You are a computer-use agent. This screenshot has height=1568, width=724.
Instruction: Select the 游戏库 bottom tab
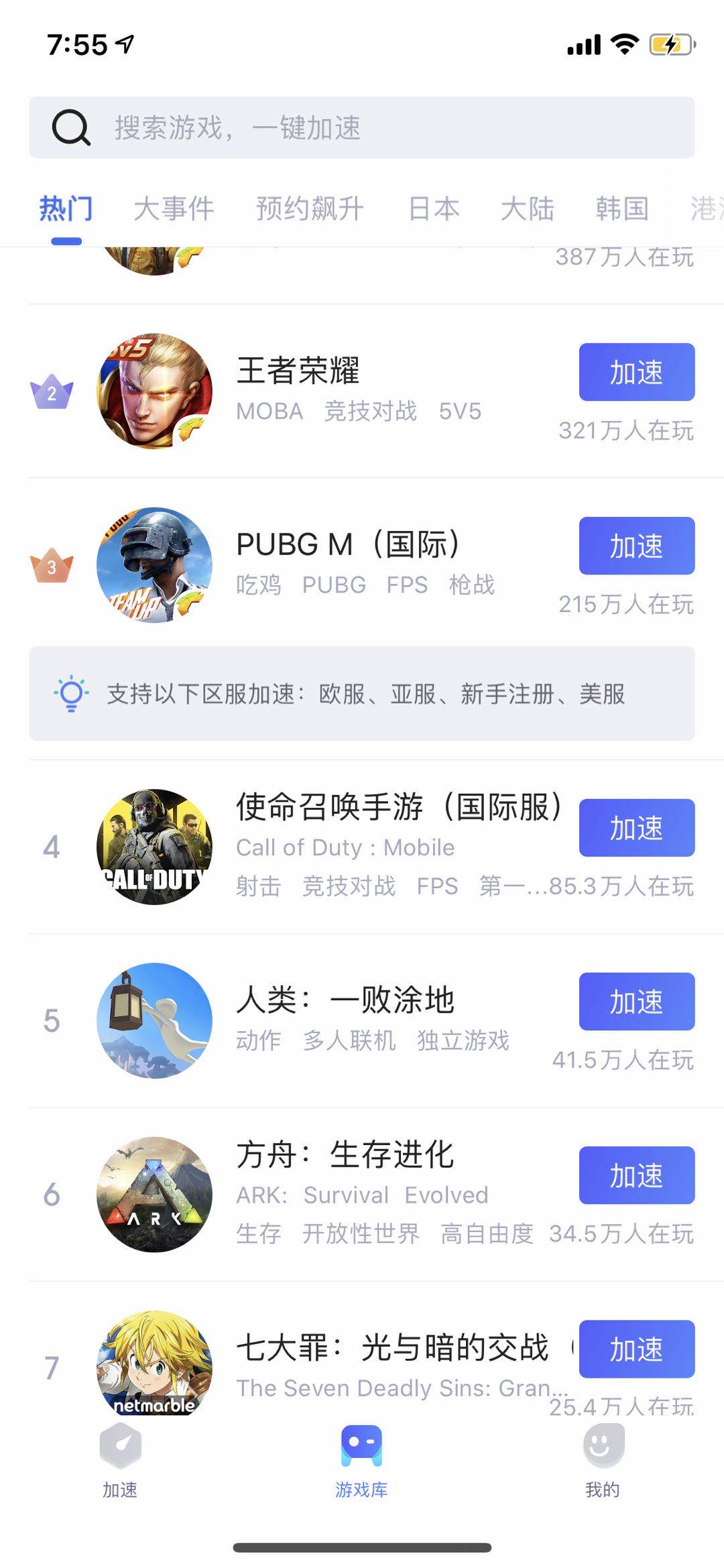[x=361, y=1459]
